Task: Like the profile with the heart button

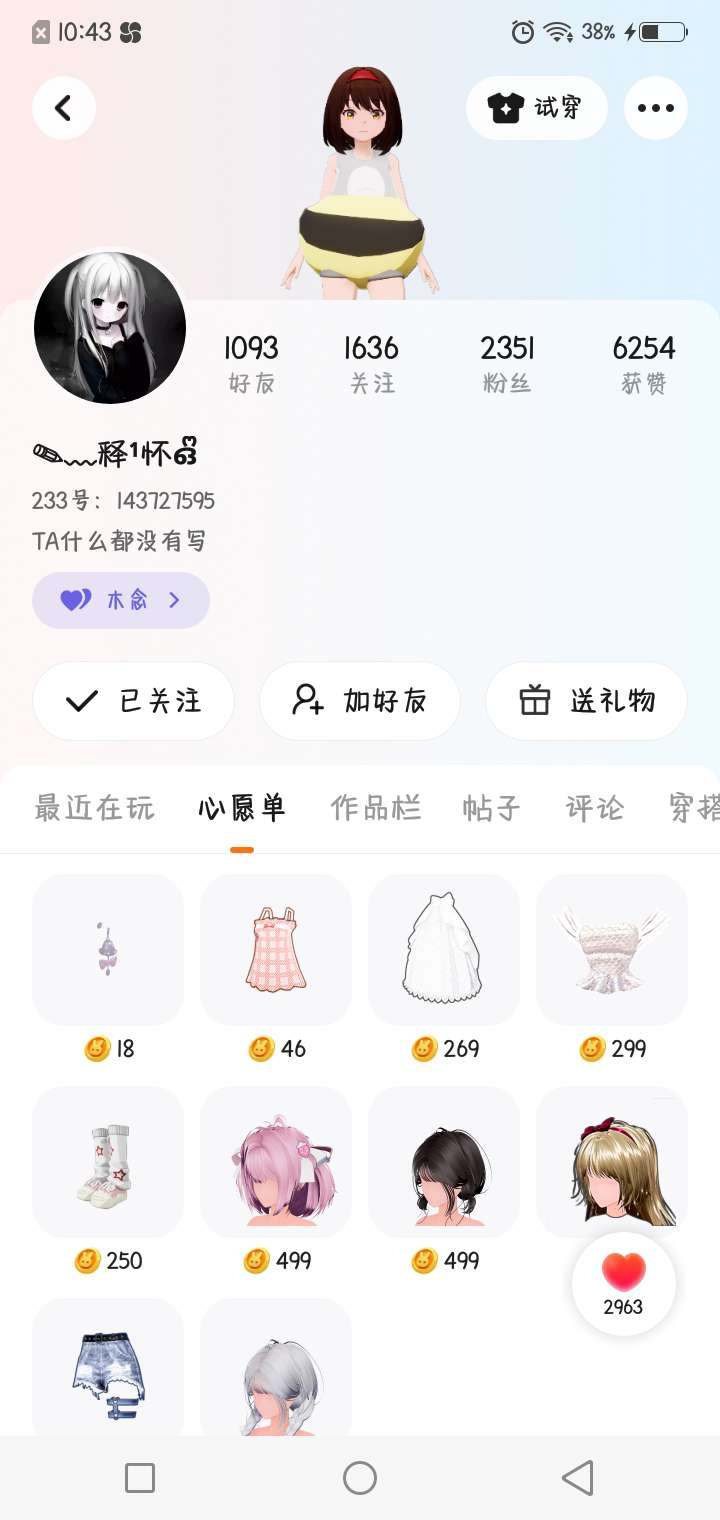Action: pyautogui.click(x=624, y=1284)
